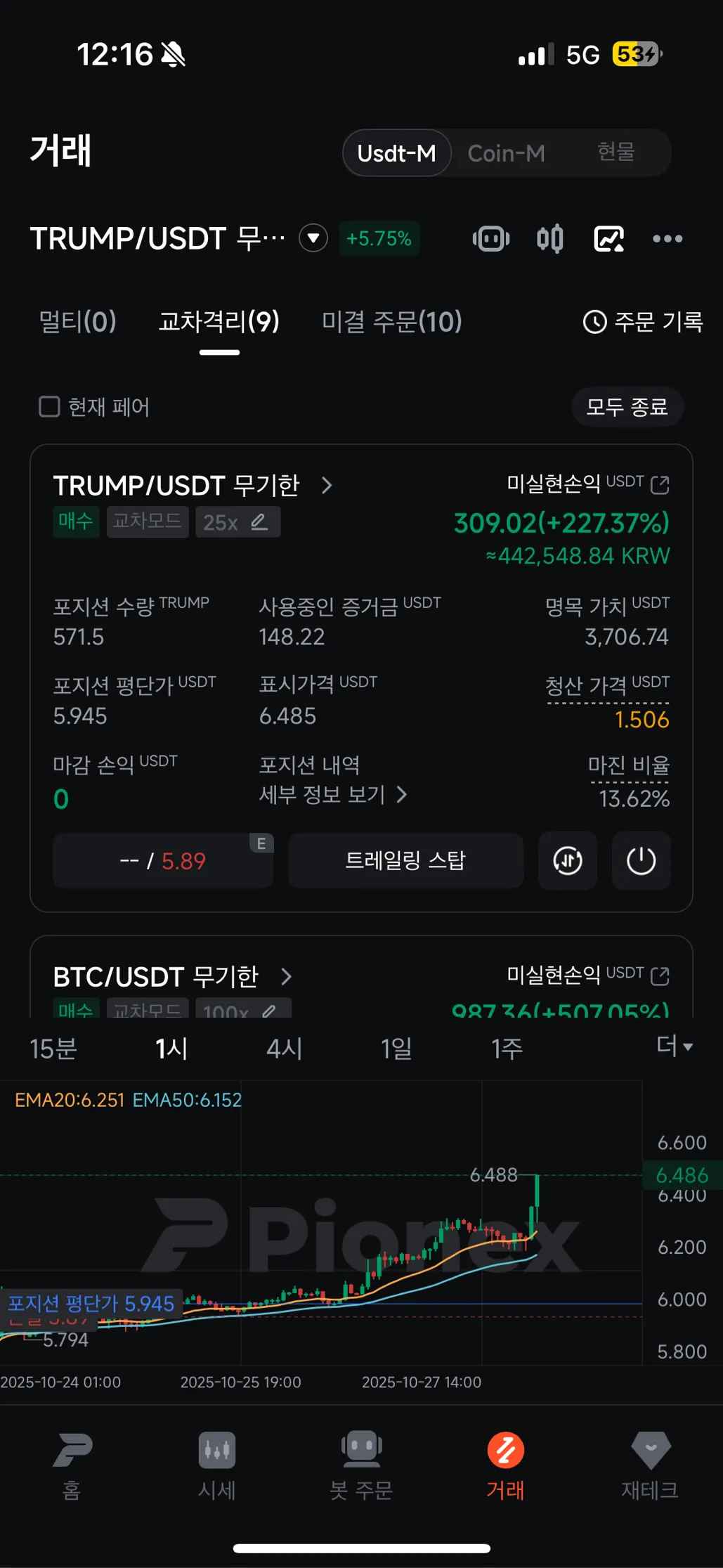Open the three-dot overflow menu
This screenshot has width=723, height=1568.
[667, 239]
